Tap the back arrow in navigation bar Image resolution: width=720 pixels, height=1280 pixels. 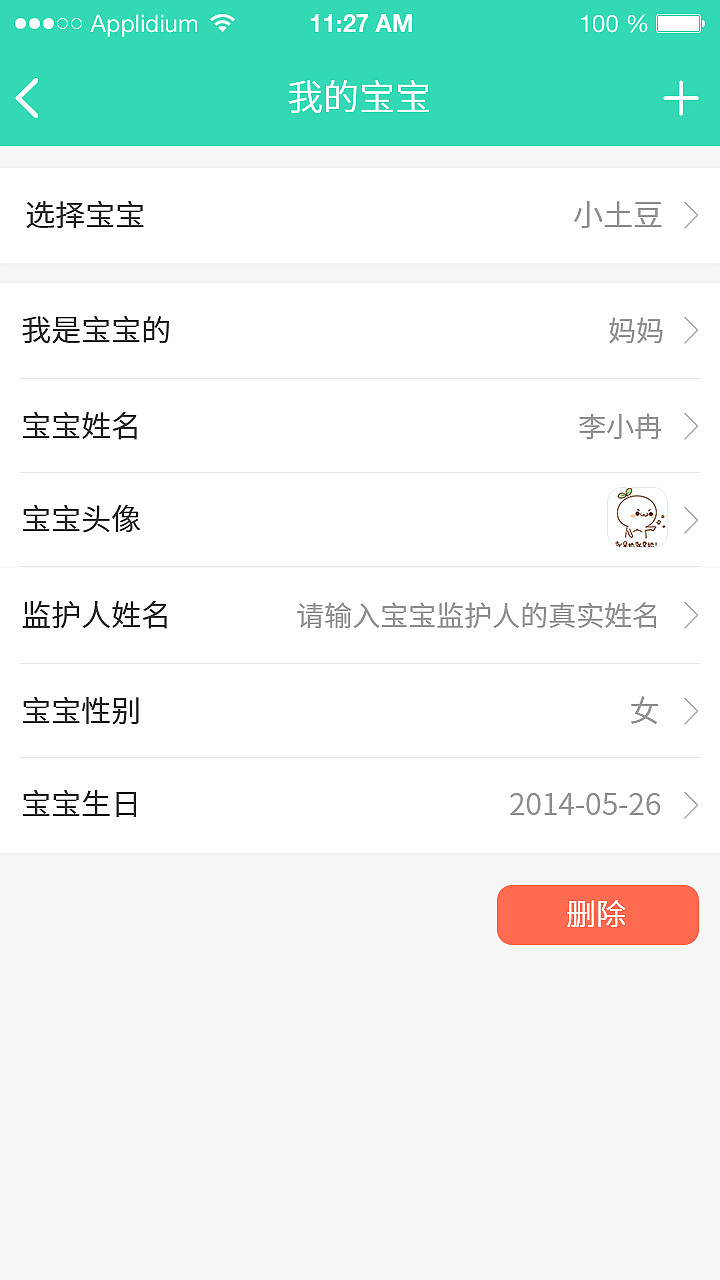click(27, 98)
